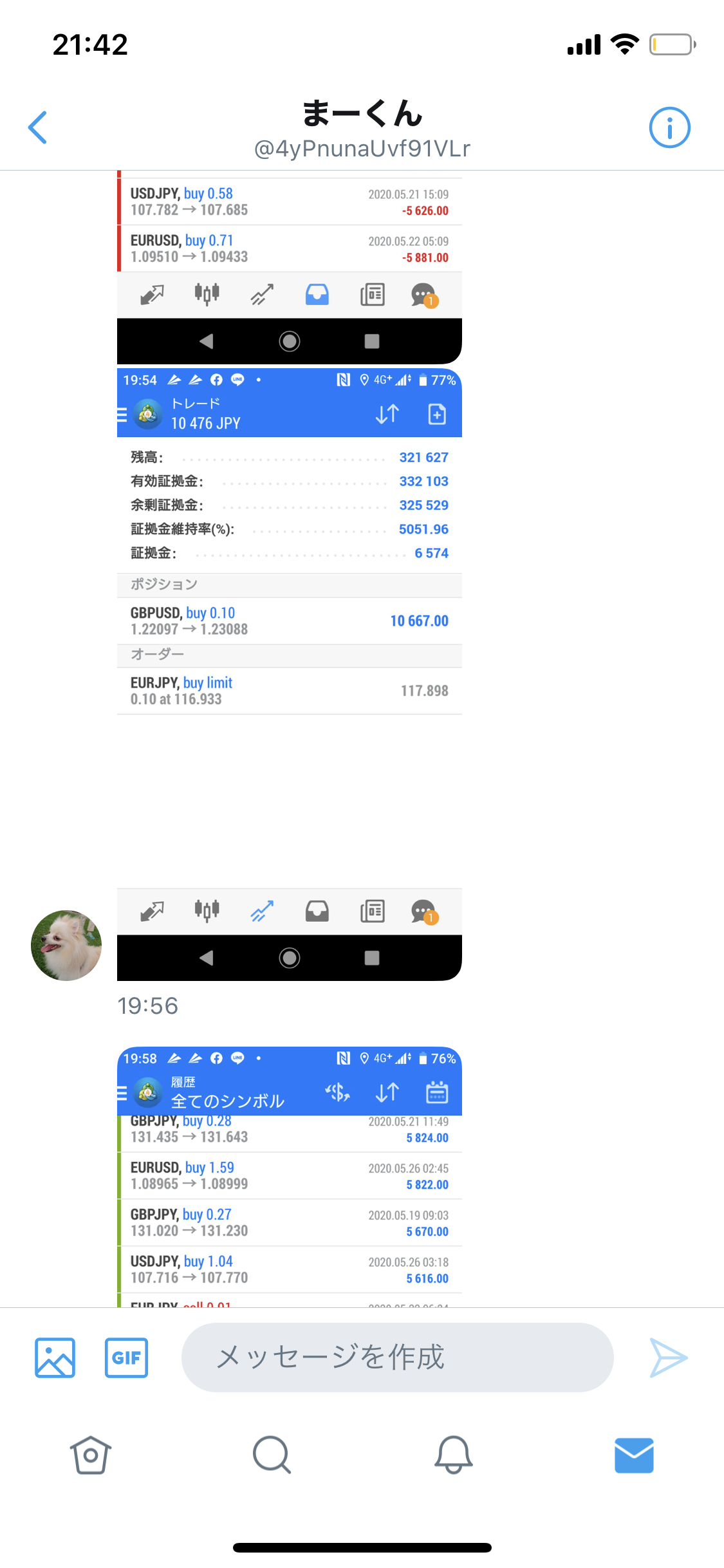Send the message
This screenshot has width=724, height=1568.
[x=668, y=1358]
